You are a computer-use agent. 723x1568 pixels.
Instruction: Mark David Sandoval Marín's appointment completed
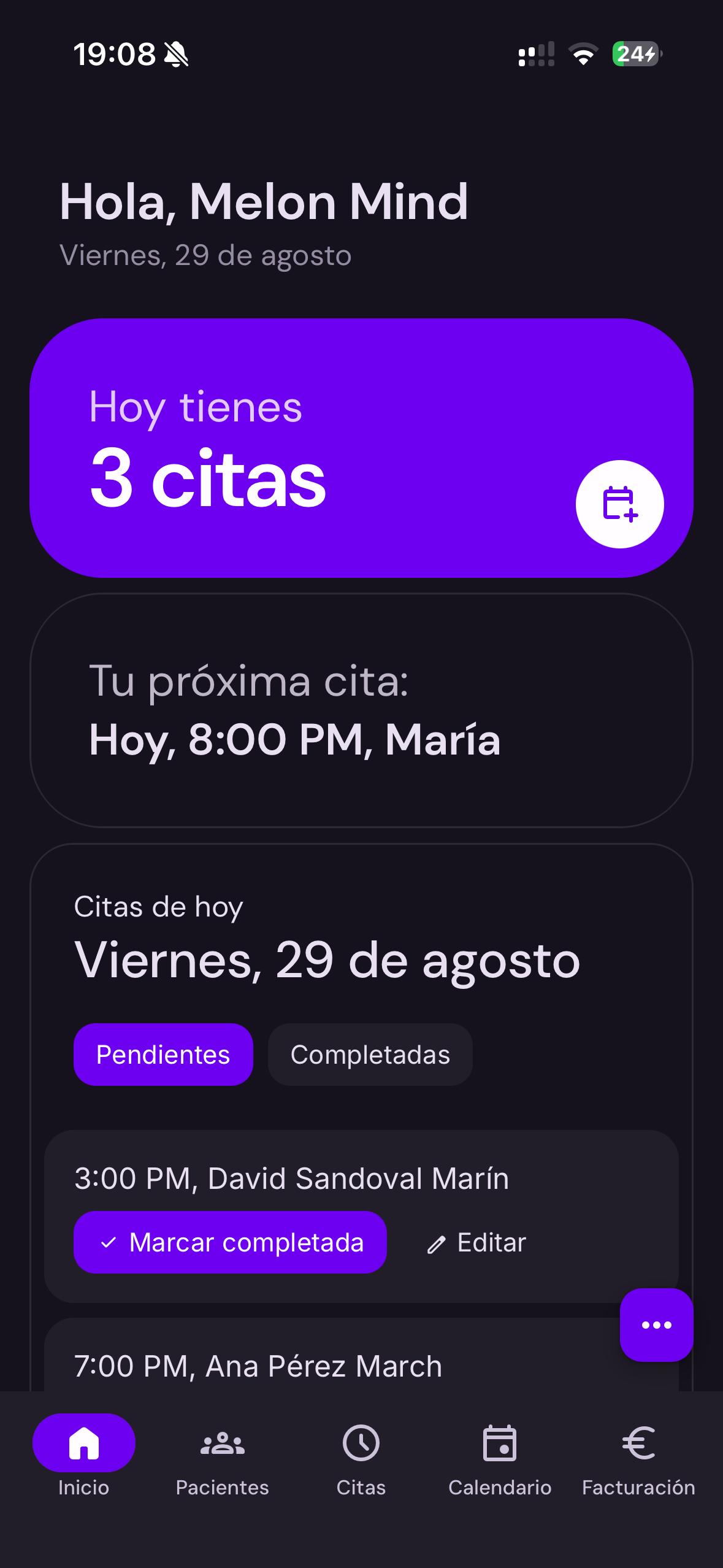pos(230,1242)
